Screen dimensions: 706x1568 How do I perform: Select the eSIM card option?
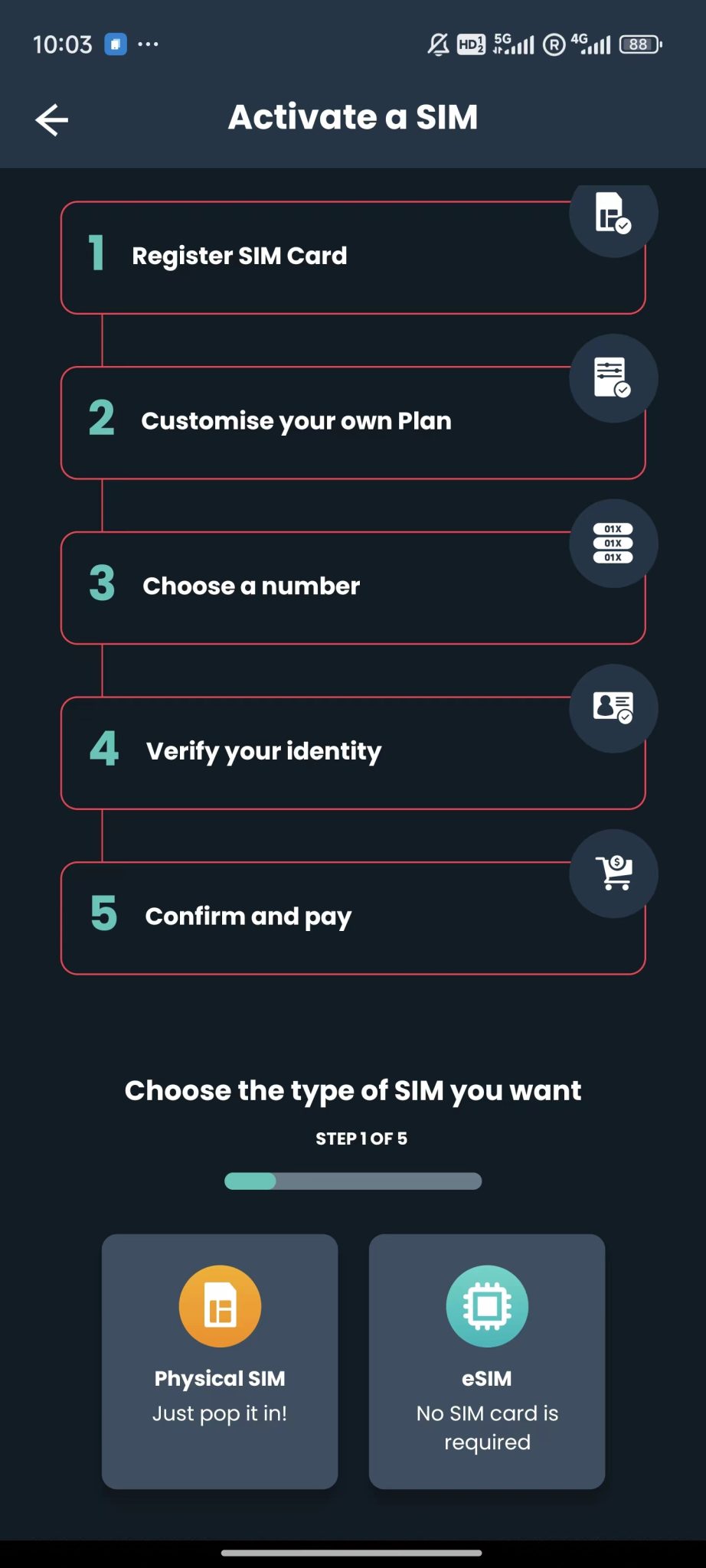pos(487,1361)
